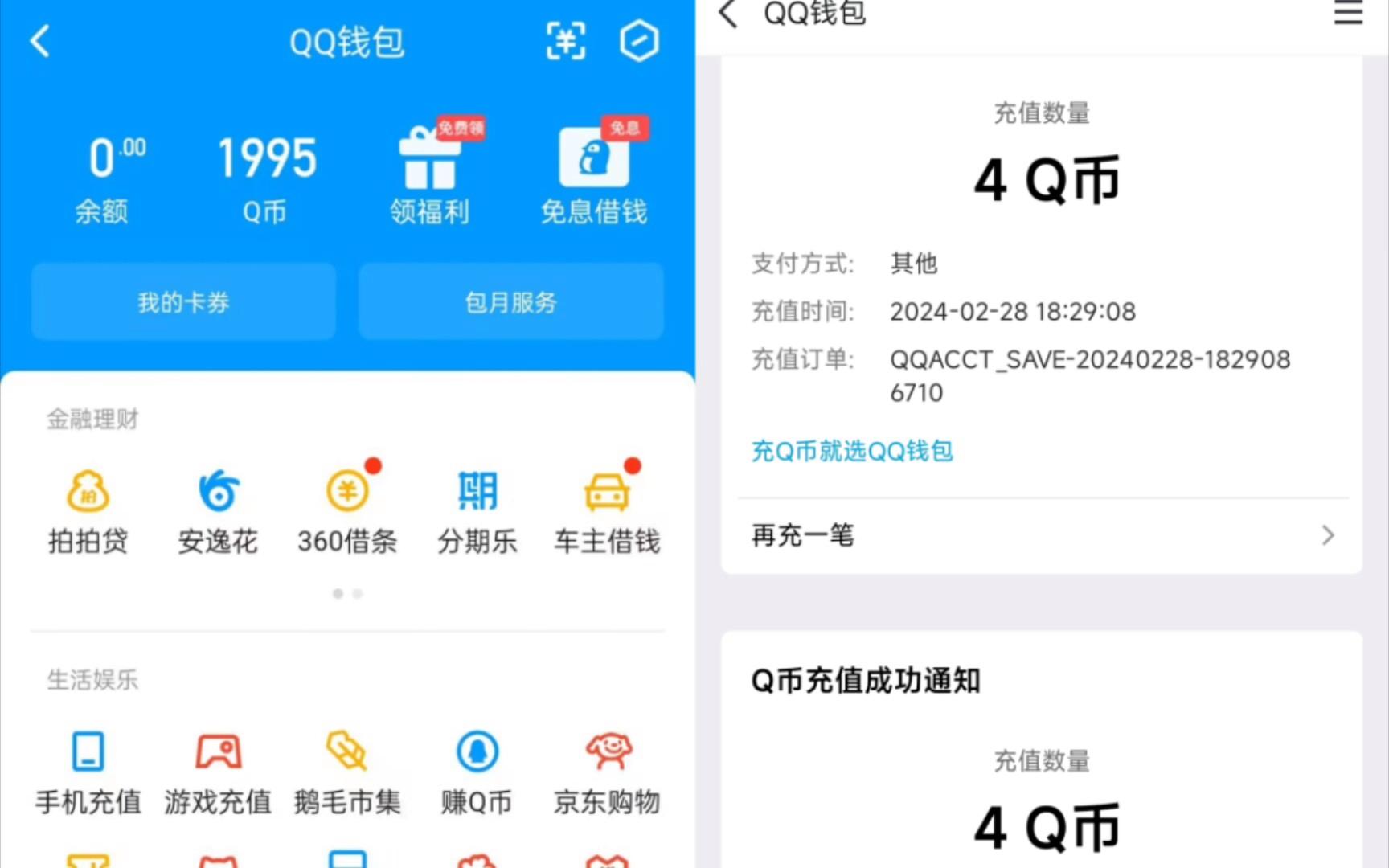
Task: Open the 1995 Q币 balance
Action: pyautogui.click(x=266, y=178)
